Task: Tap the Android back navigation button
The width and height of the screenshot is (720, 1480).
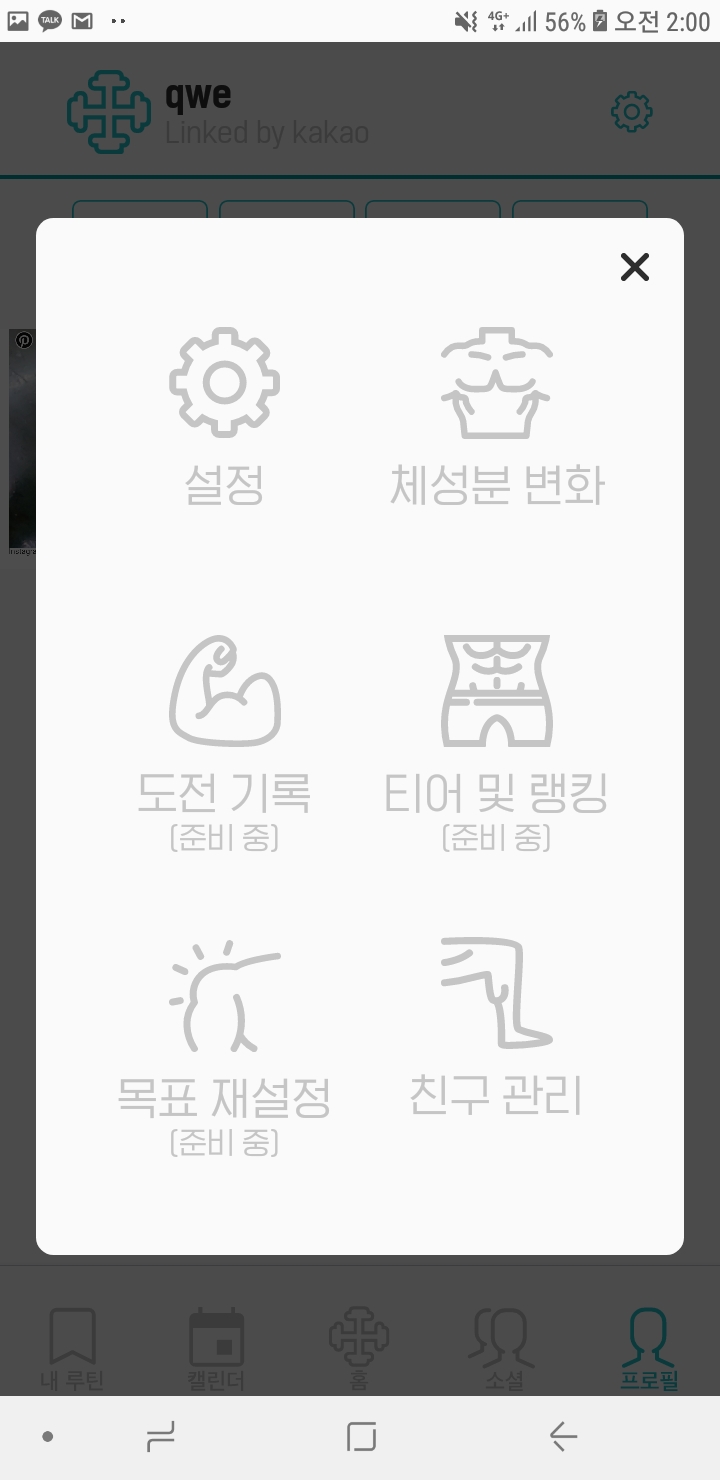Action: 563,1437
